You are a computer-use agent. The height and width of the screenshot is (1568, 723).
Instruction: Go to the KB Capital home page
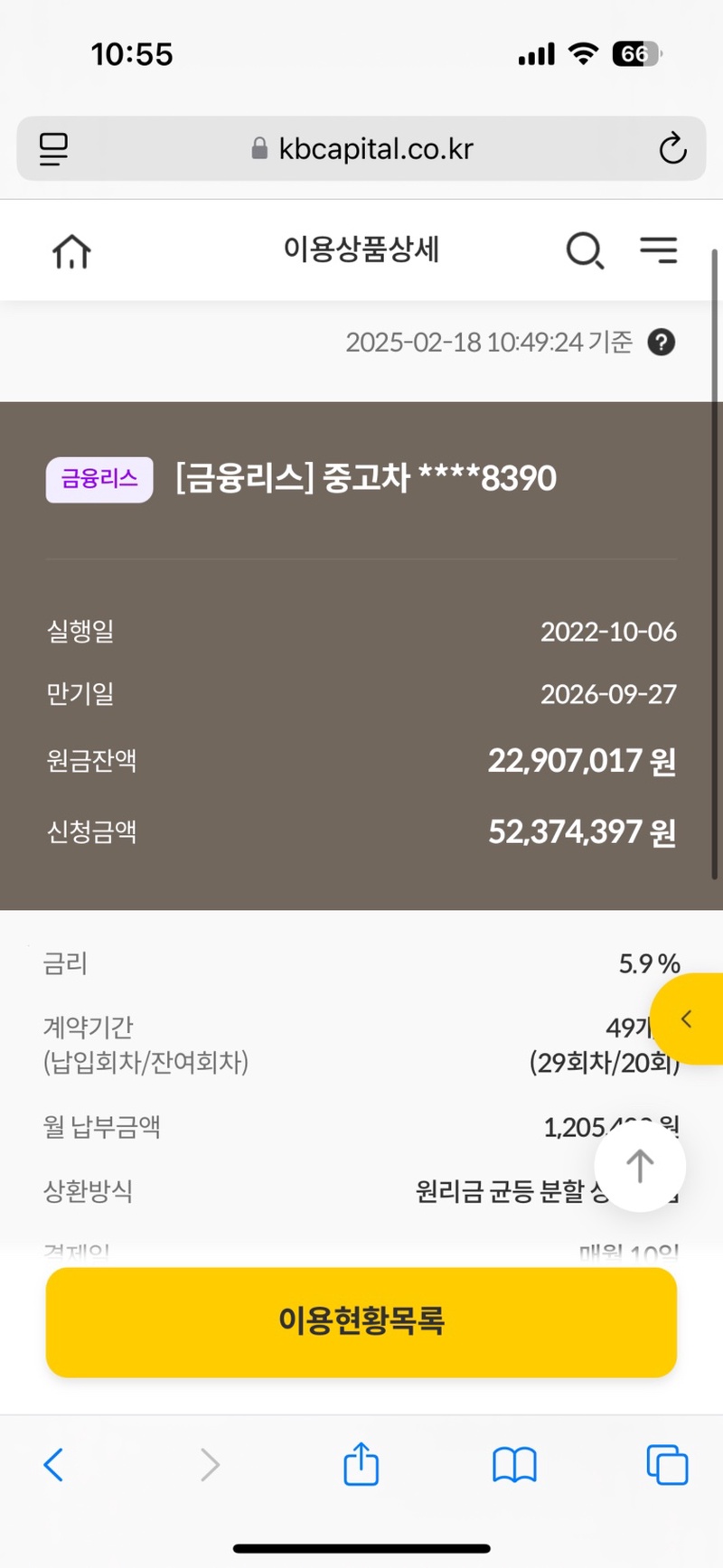(71, 251)
